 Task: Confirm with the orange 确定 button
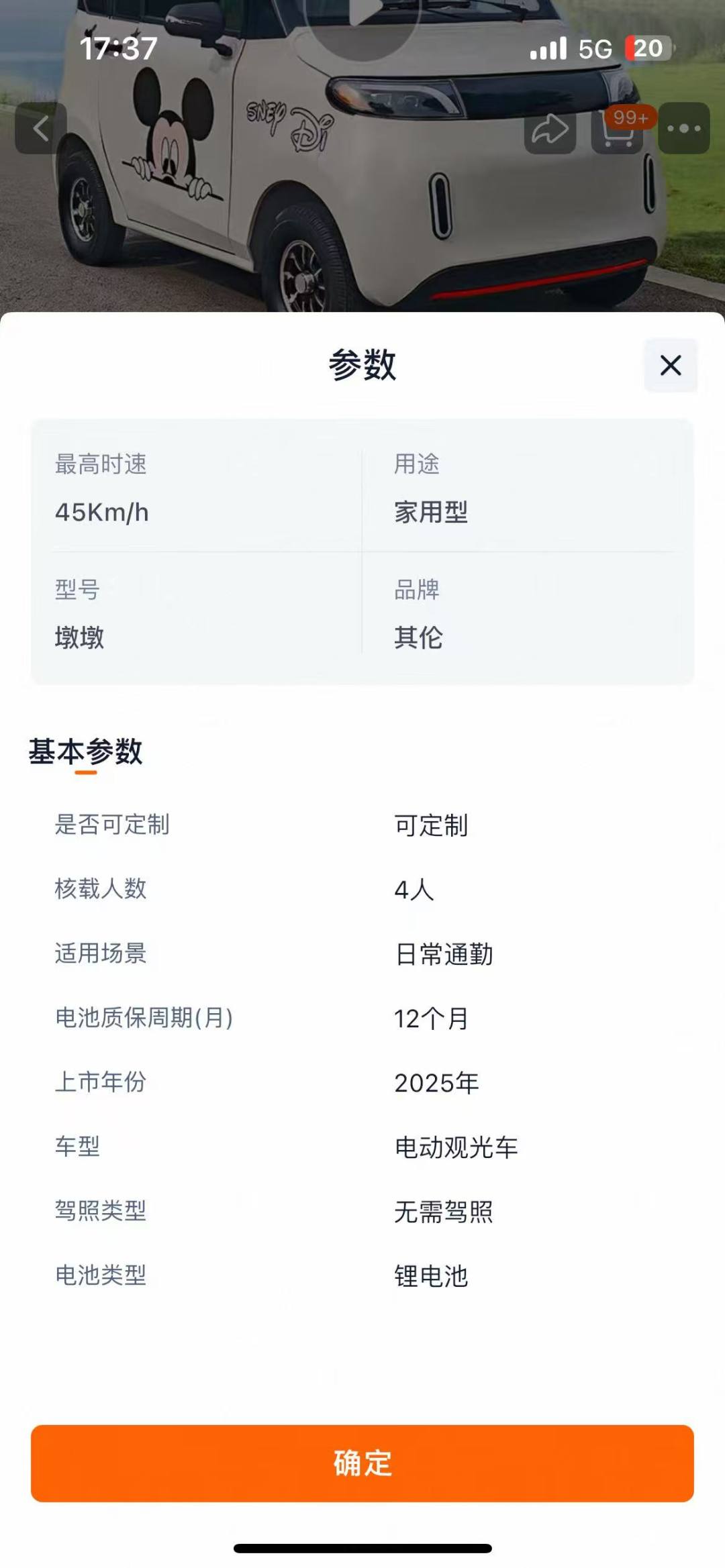click(362, 1463)
